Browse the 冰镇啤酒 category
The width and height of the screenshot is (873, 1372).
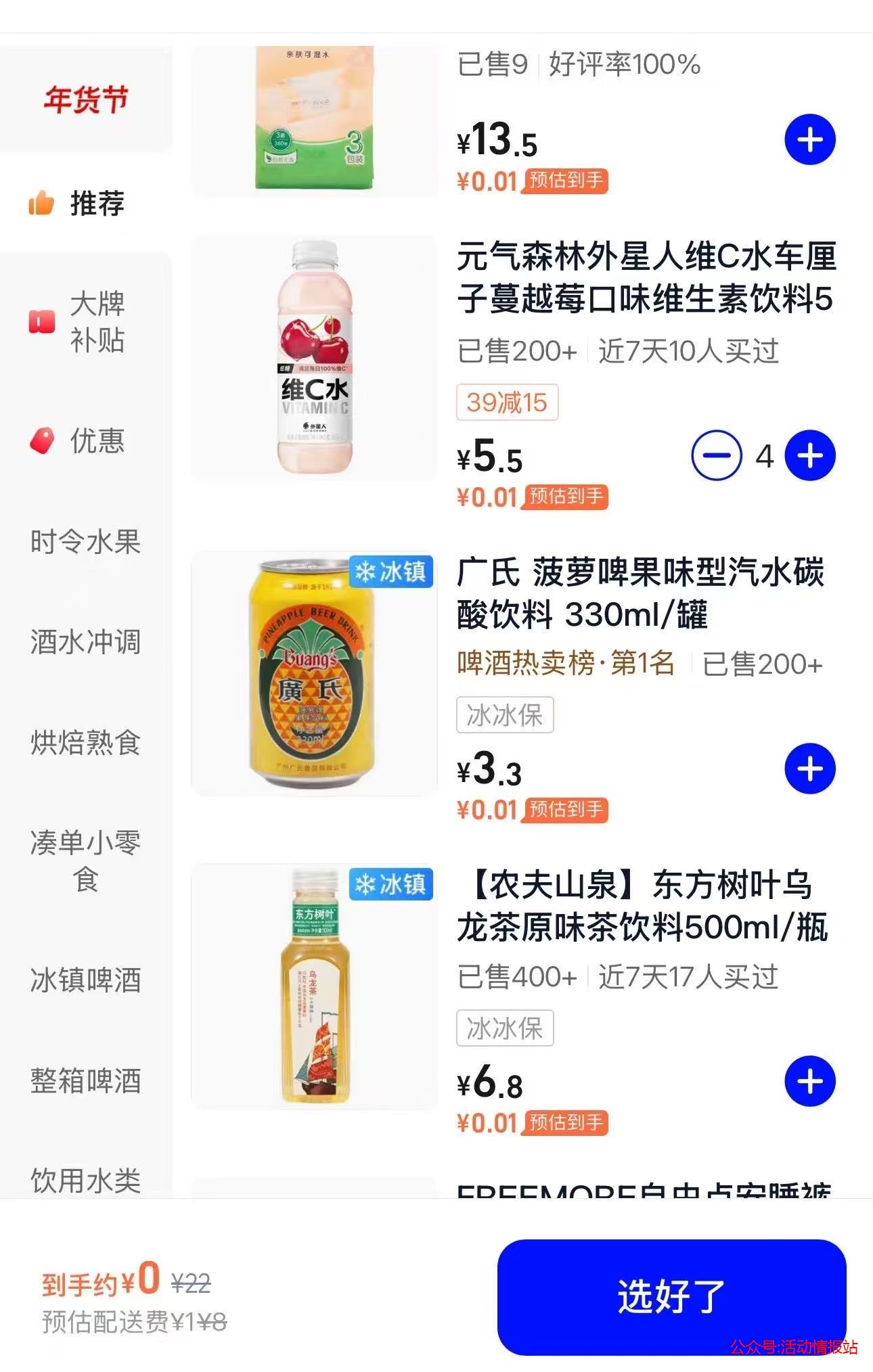click(x=86, y=980)
